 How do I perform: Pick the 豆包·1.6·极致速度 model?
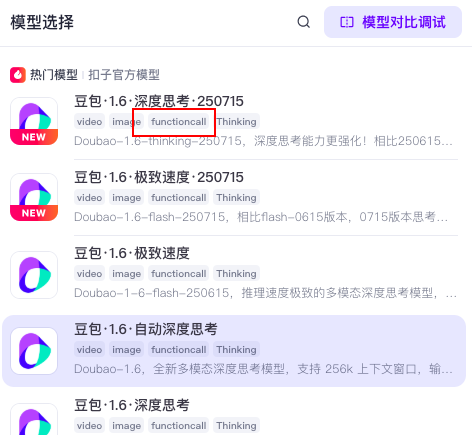tap(234, 273)
